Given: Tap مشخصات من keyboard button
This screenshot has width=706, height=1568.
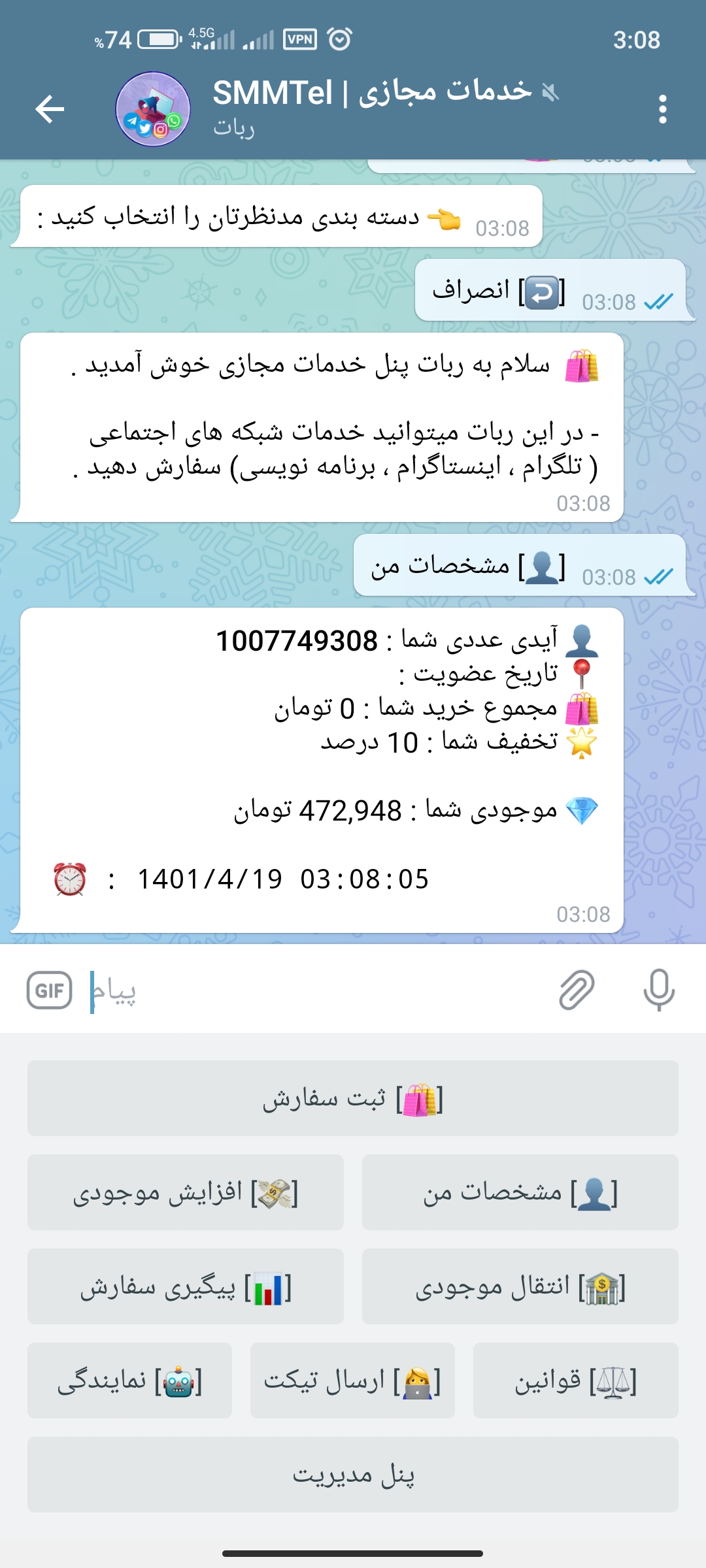Looking at the screenshot, I should point(520,1192).
